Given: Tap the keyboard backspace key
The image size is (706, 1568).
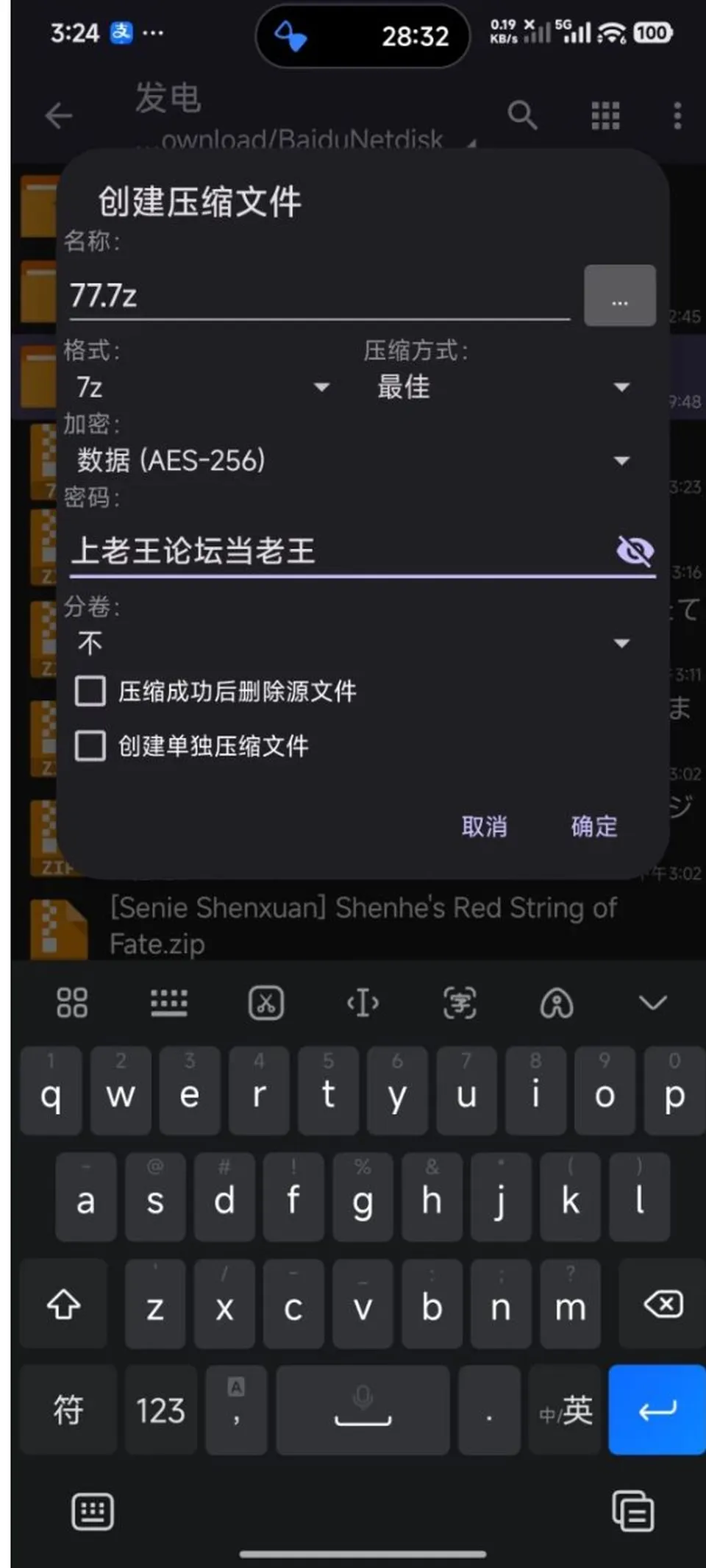Looking at the screenshot, I should [663, 1305].
